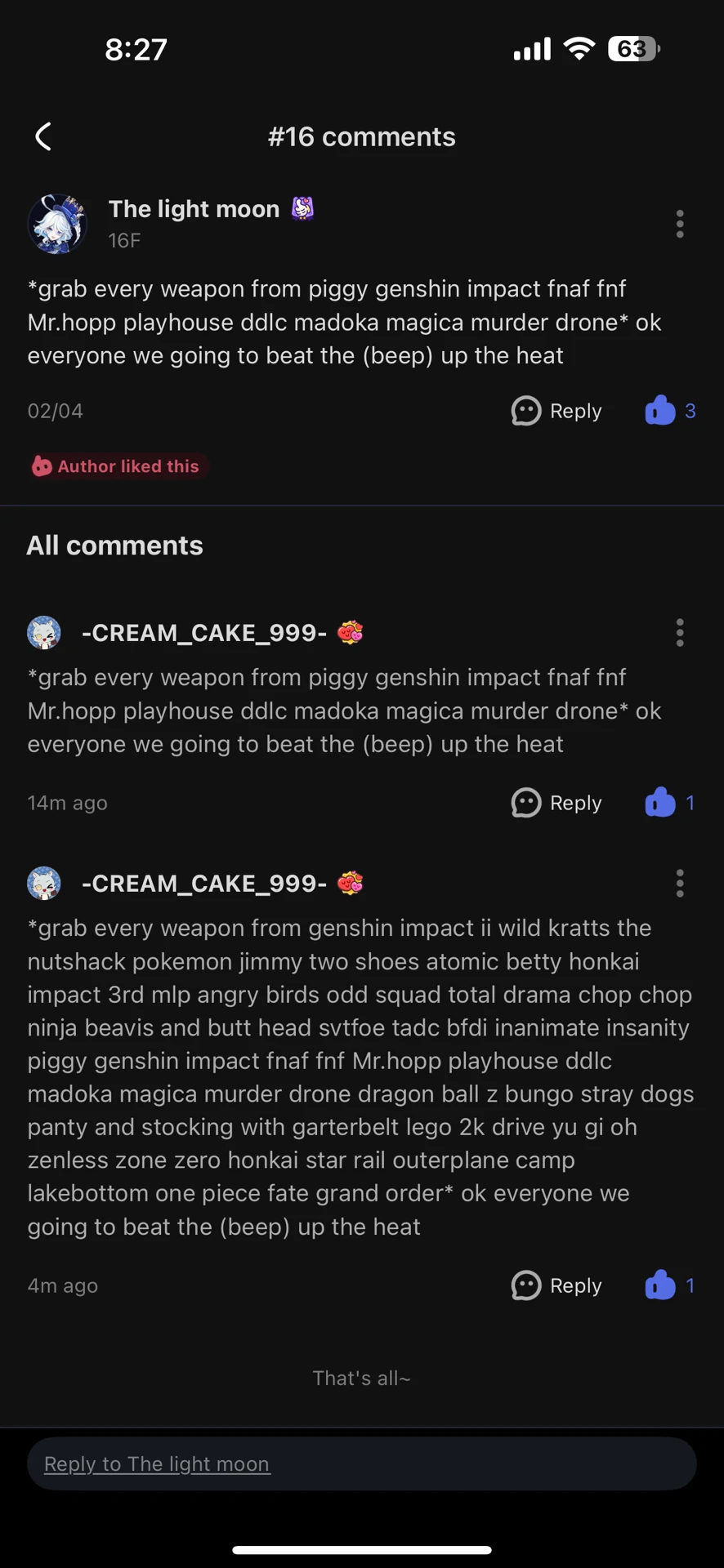Like The light moon's comment with the thumbs-up
Image resolution: width=724 pixels, height=1568 pixels.
pyautogui.click(x=660, y=411)
